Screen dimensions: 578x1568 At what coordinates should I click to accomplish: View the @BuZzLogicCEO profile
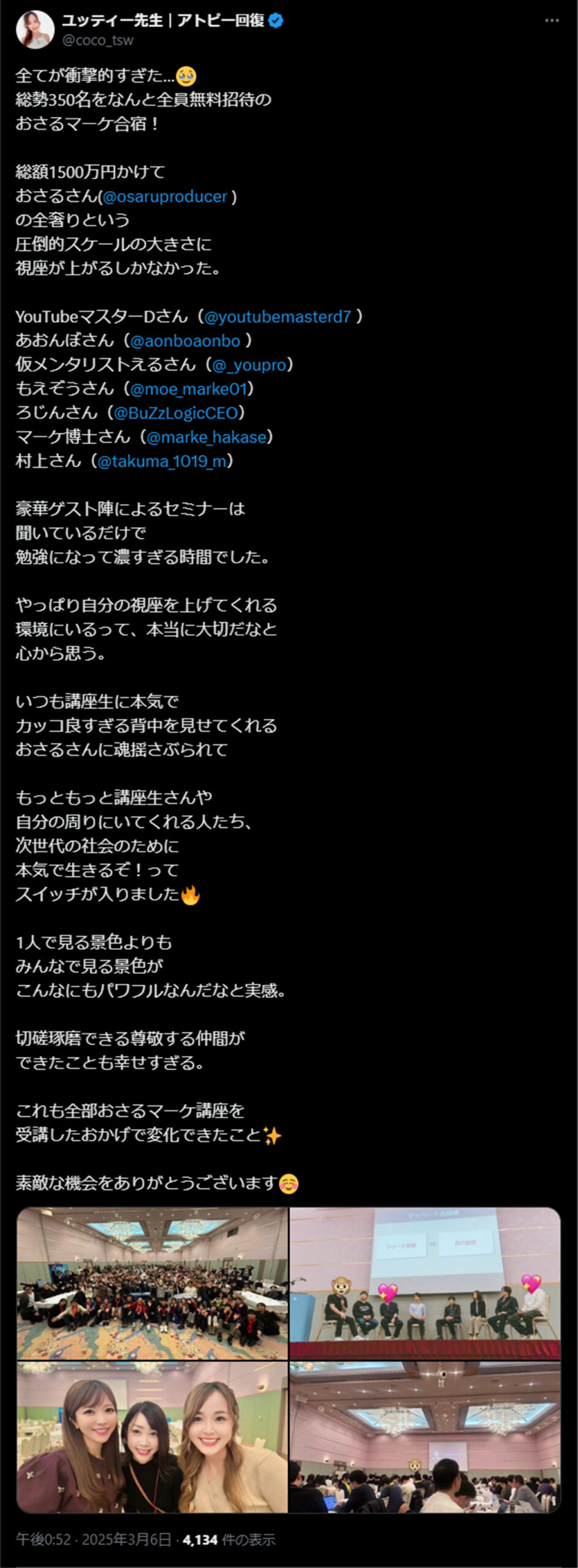click(175, 413)
